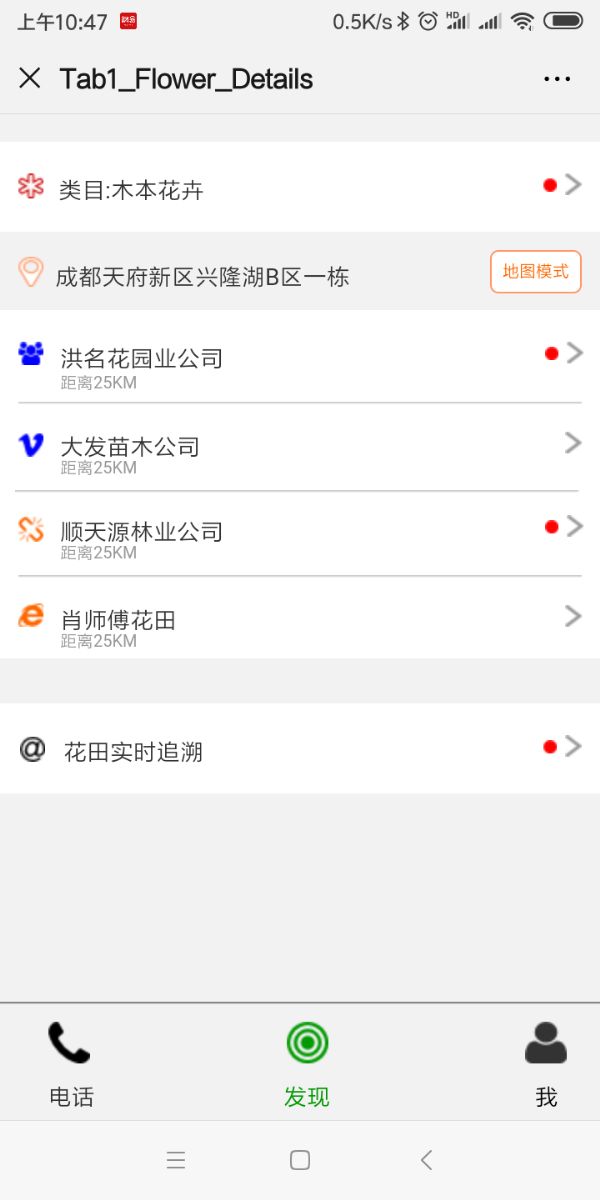The image size is (600, 1200).
Task: Open 肖师傅花田 row
Action: click(x=300, y=618)
